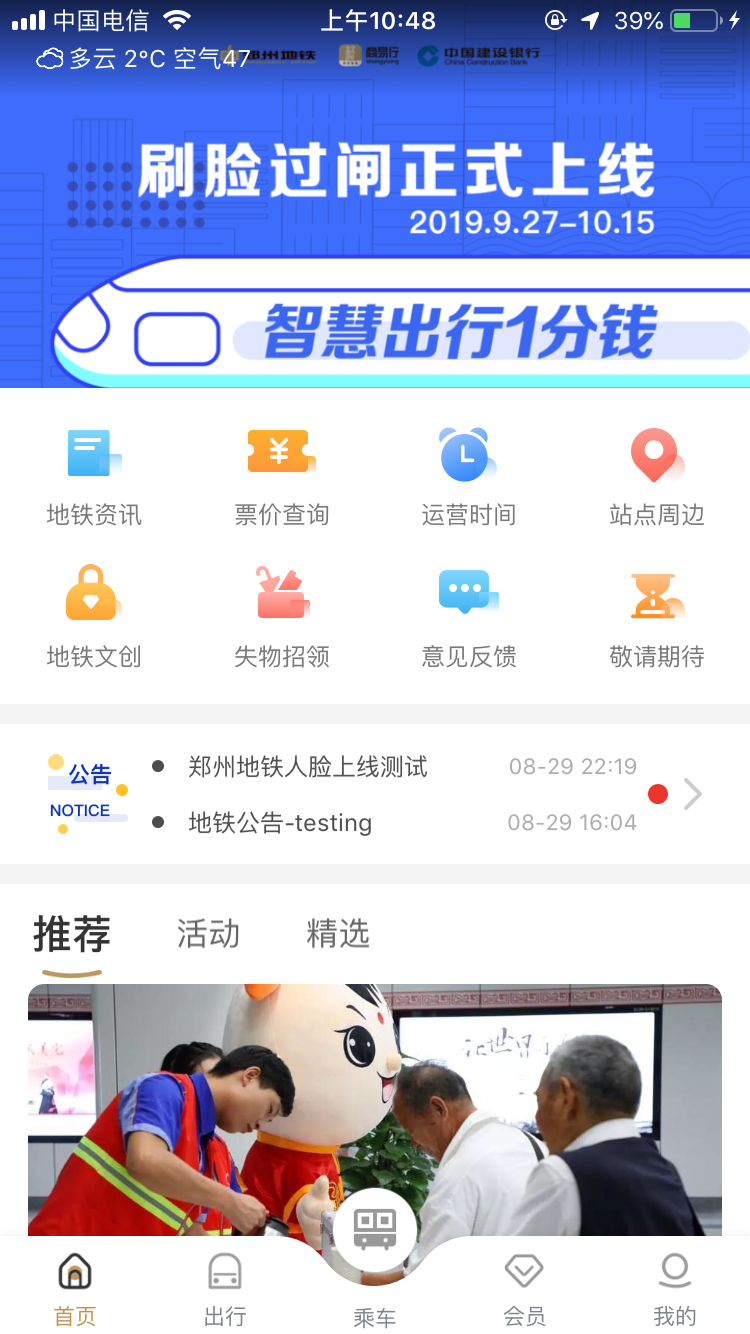
Task: Open 意见反馈 feedback
Action: pos(468,617)
